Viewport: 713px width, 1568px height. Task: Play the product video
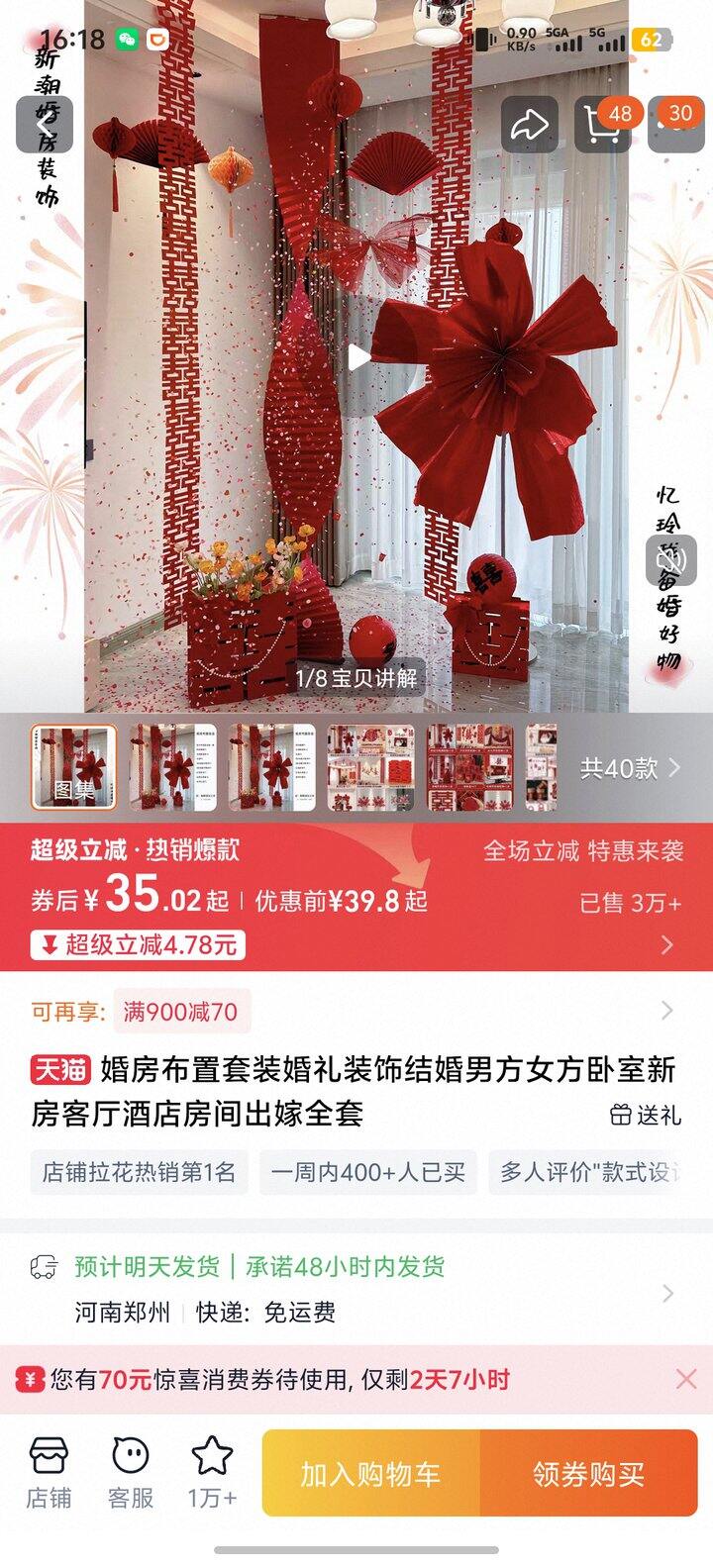click(x=358, y=358)
